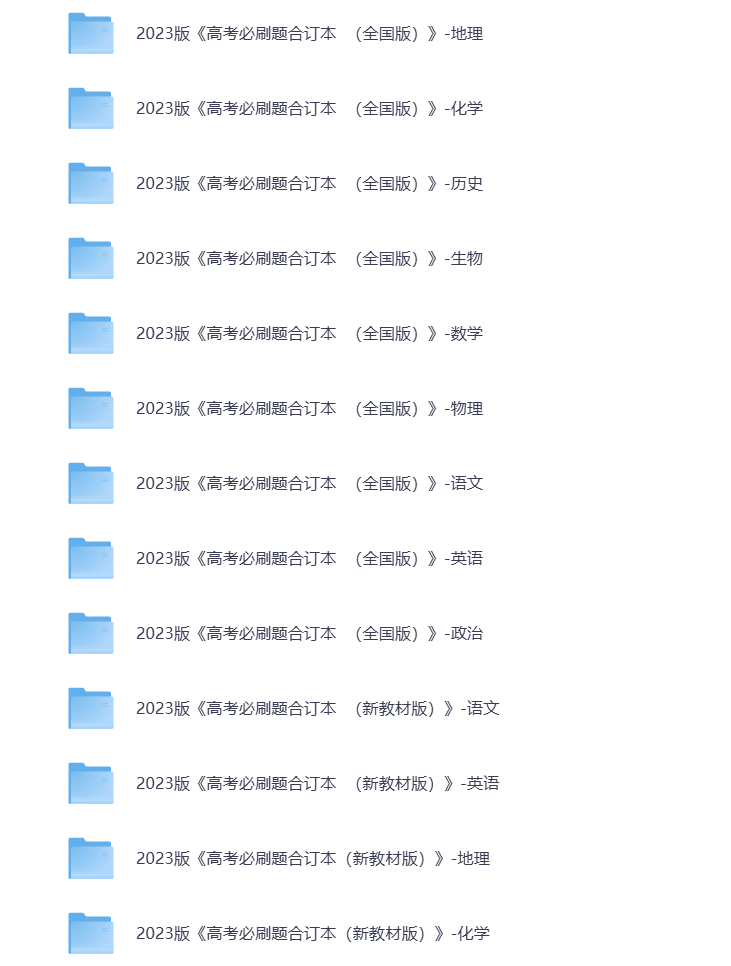Open the 新教材版 地理 folder icon
The width and height of the screenshot is (731, 966).
tap(90, 859)
